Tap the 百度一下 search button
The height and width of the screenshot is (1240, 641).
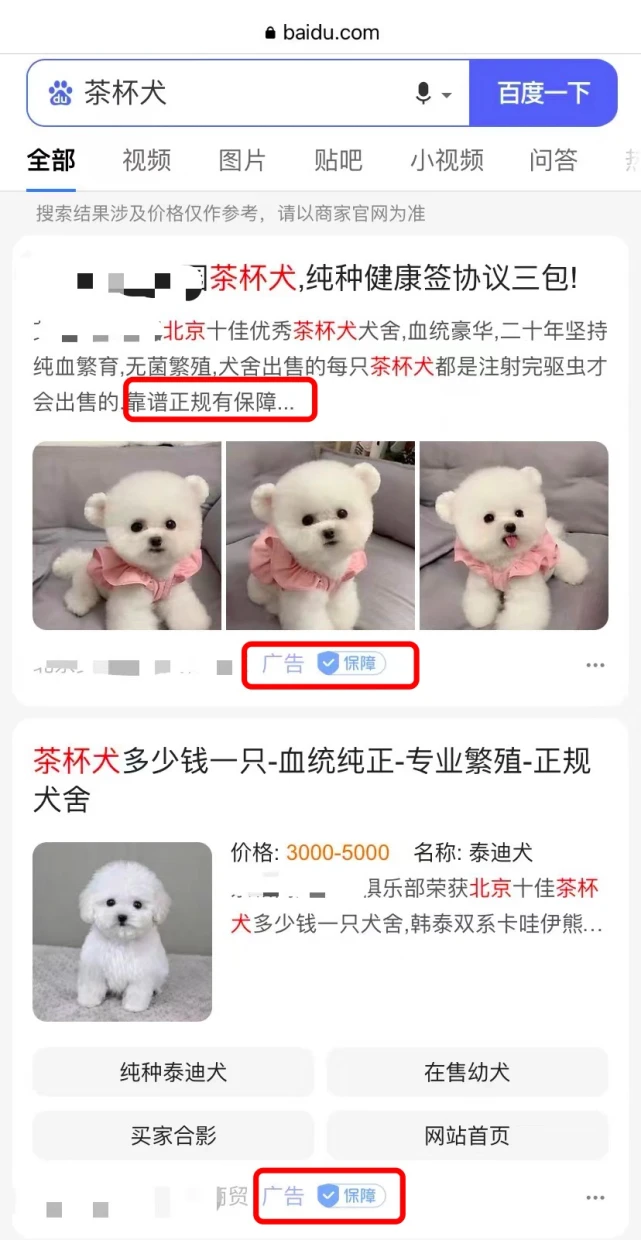coord(543,93)
